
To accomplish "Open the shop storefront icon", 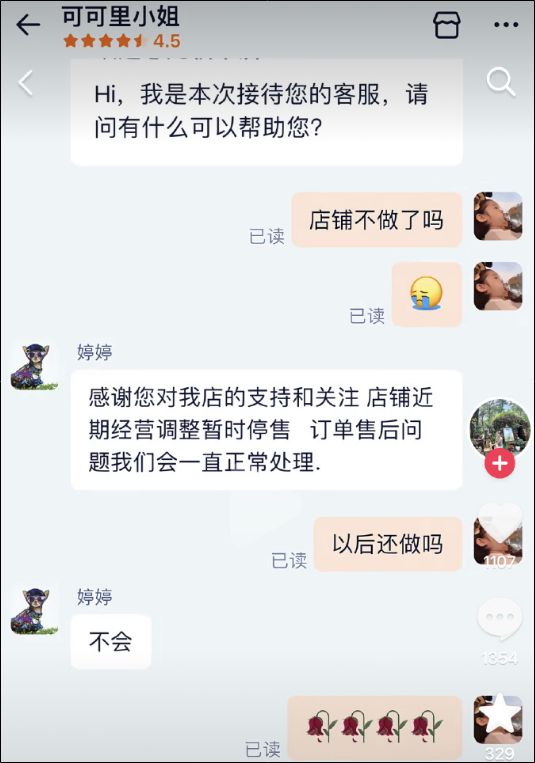I will pos(446,25).
